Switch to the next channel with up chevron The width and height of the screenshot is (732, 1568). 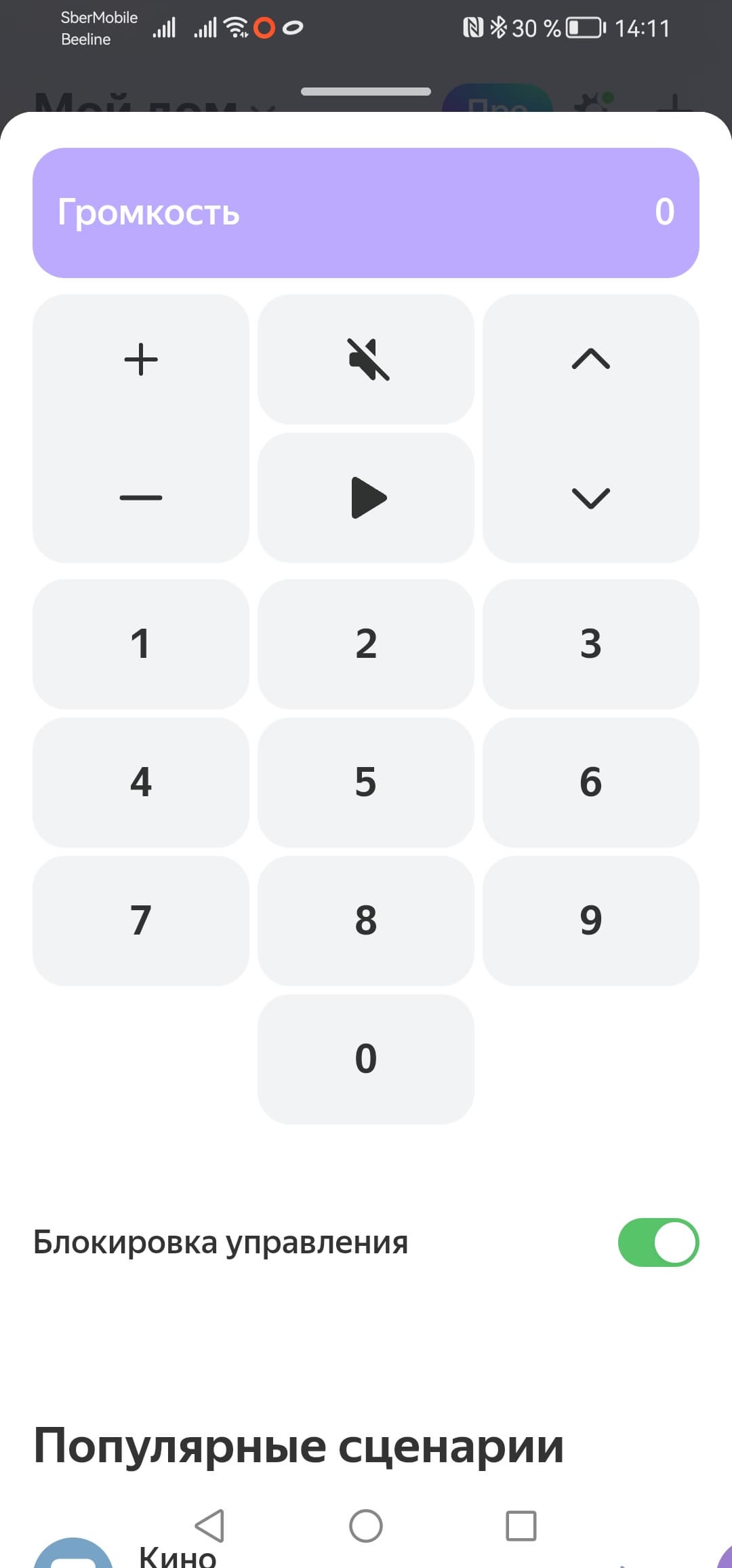[x=591, y=359]
